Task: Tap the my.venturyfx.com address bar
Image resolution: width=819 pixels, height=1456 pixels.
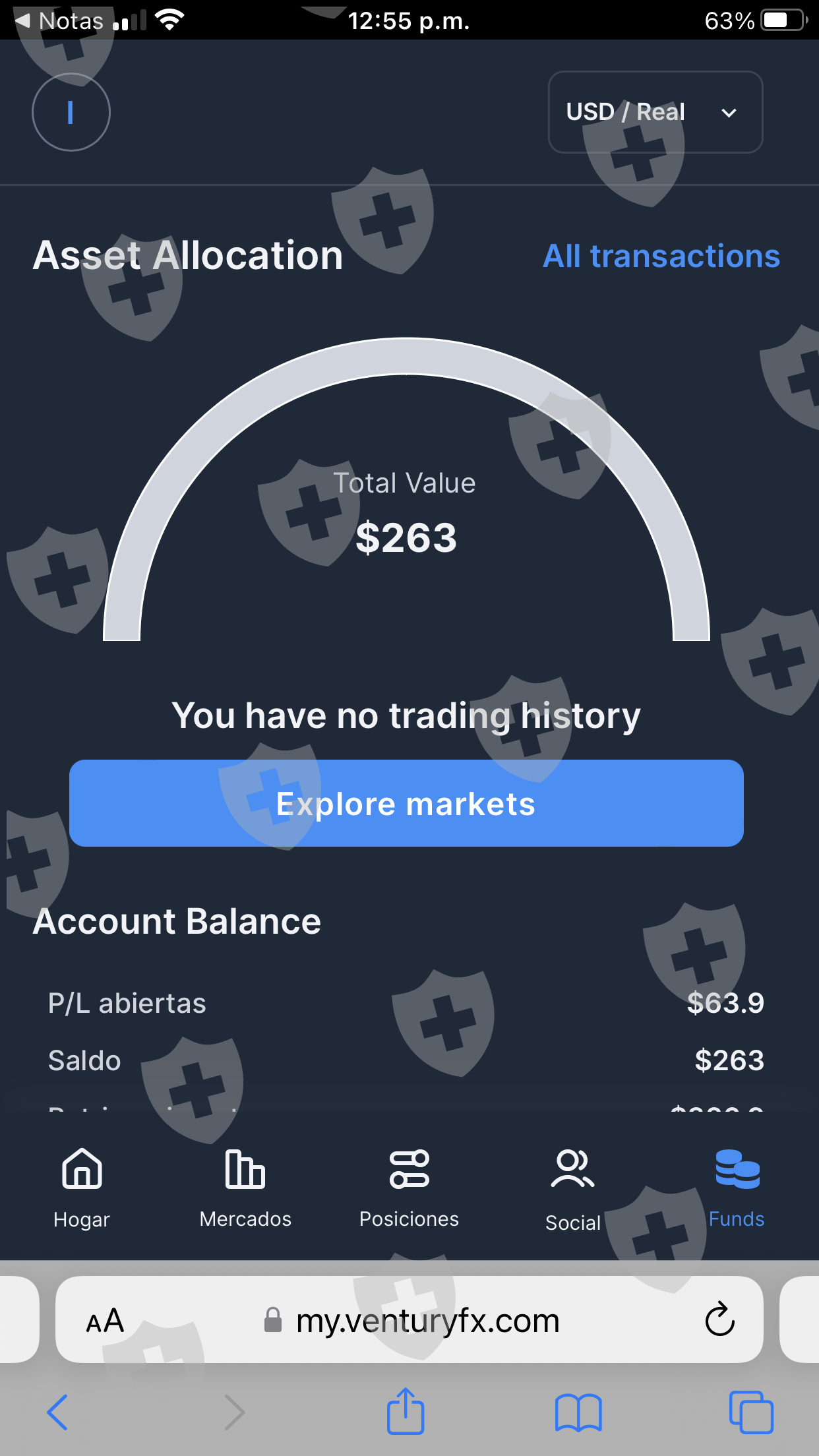Action: [x=409, y=1319]
